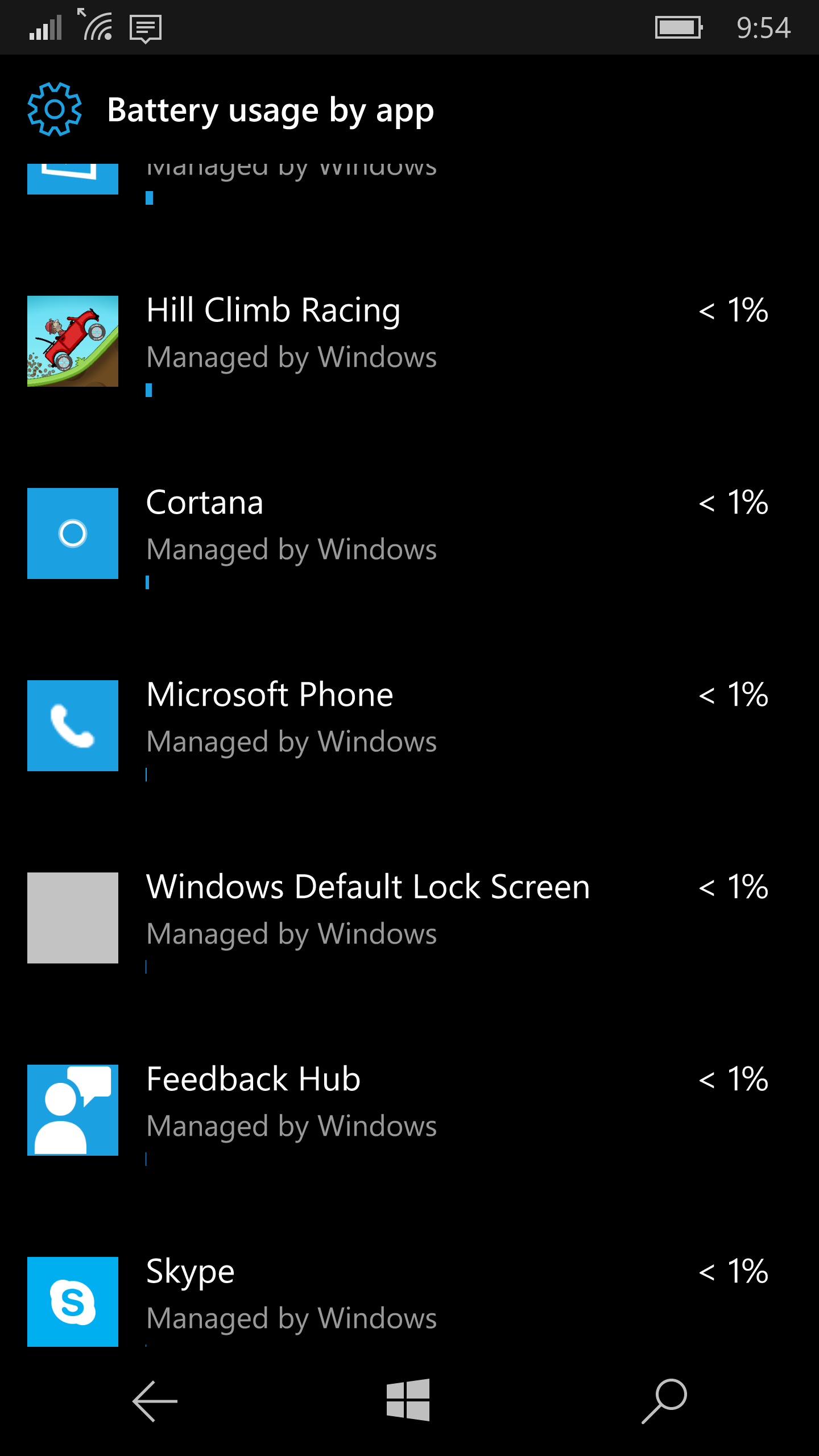The width and height of the screenshot is (819, 1456).
Task: Open search from the navigation bar
Action: [664, 1401]
